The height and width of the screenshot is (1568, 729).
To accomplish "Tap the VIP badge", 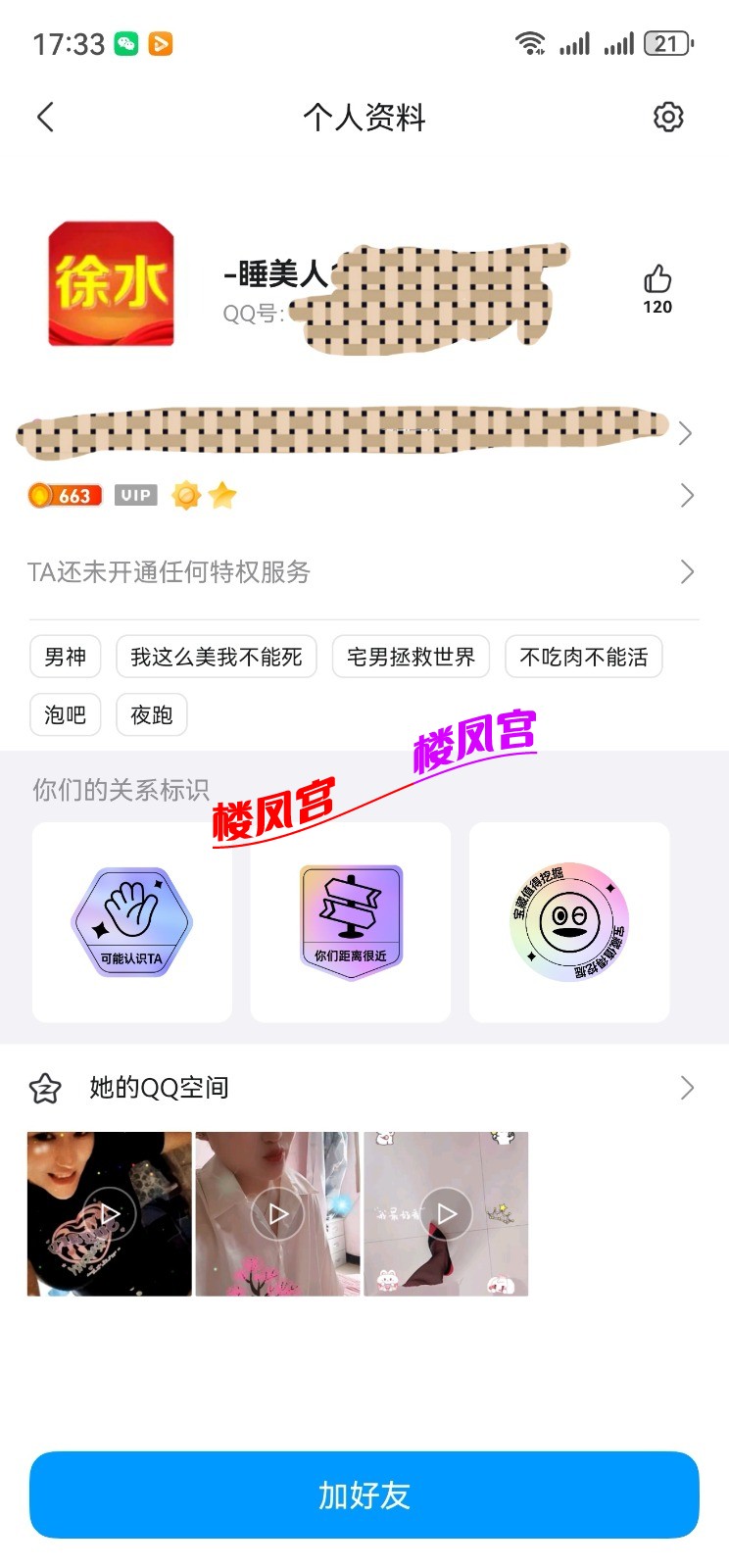I will point(135,495).
